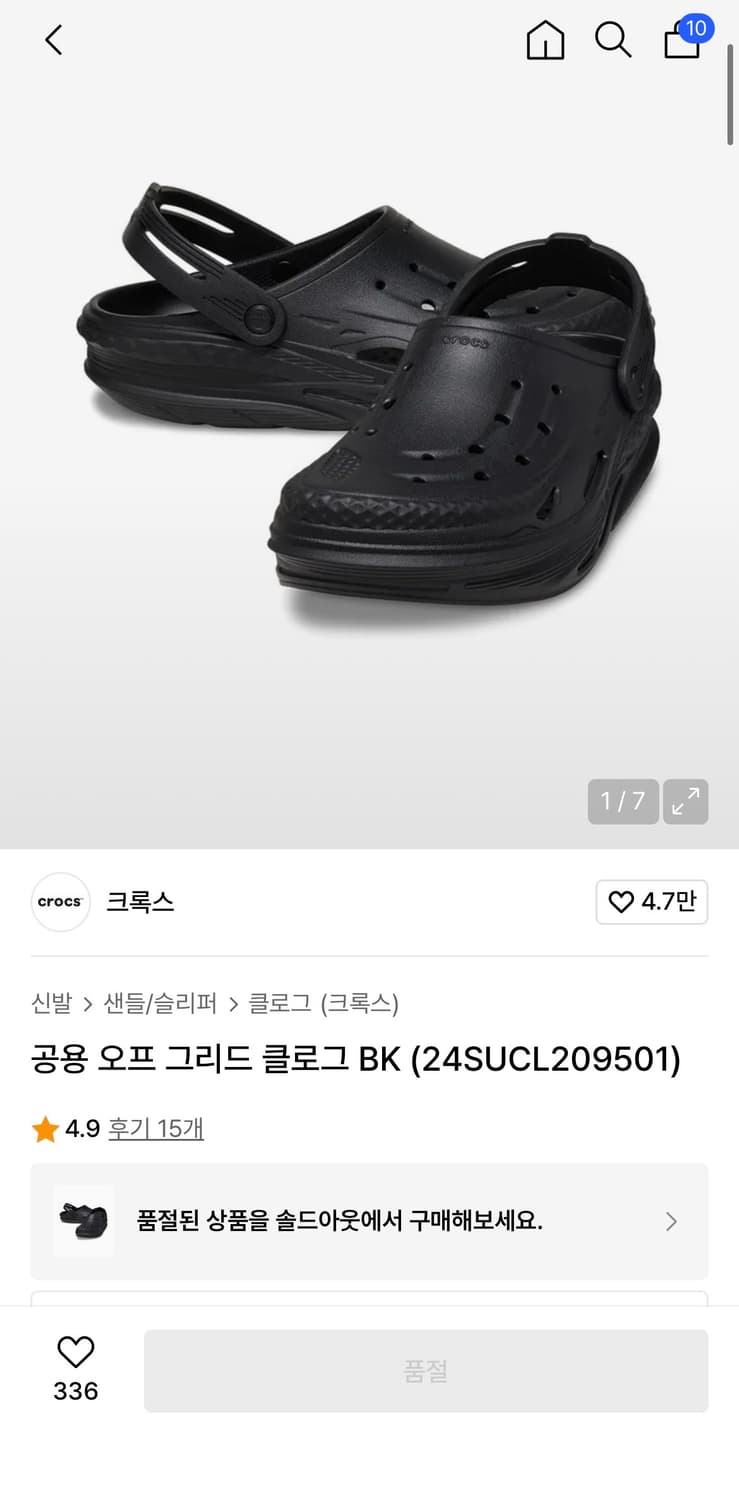Tap the heart inside the brand like button

[x=621, y=902]
